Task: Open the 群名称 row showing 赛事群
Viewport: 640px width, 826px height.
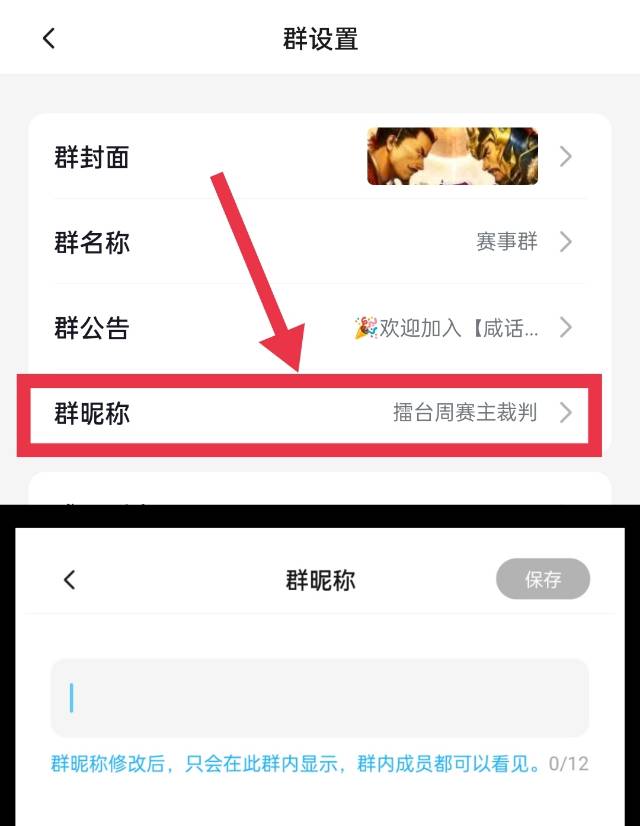Action: click(319, 242)
